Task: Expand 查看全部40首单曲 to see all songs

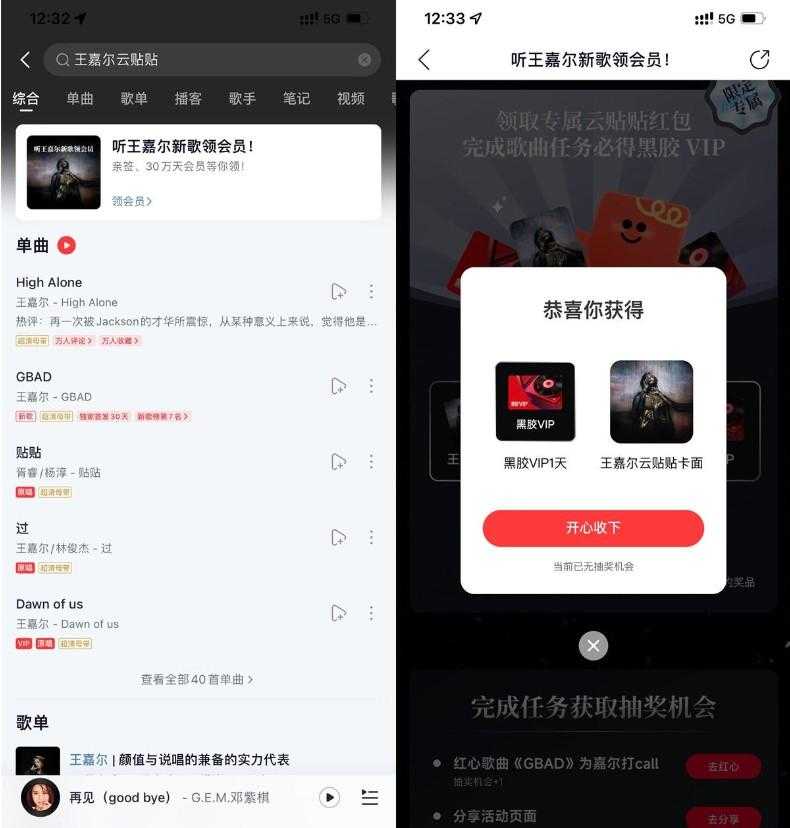Action: [x=197, y=677]
